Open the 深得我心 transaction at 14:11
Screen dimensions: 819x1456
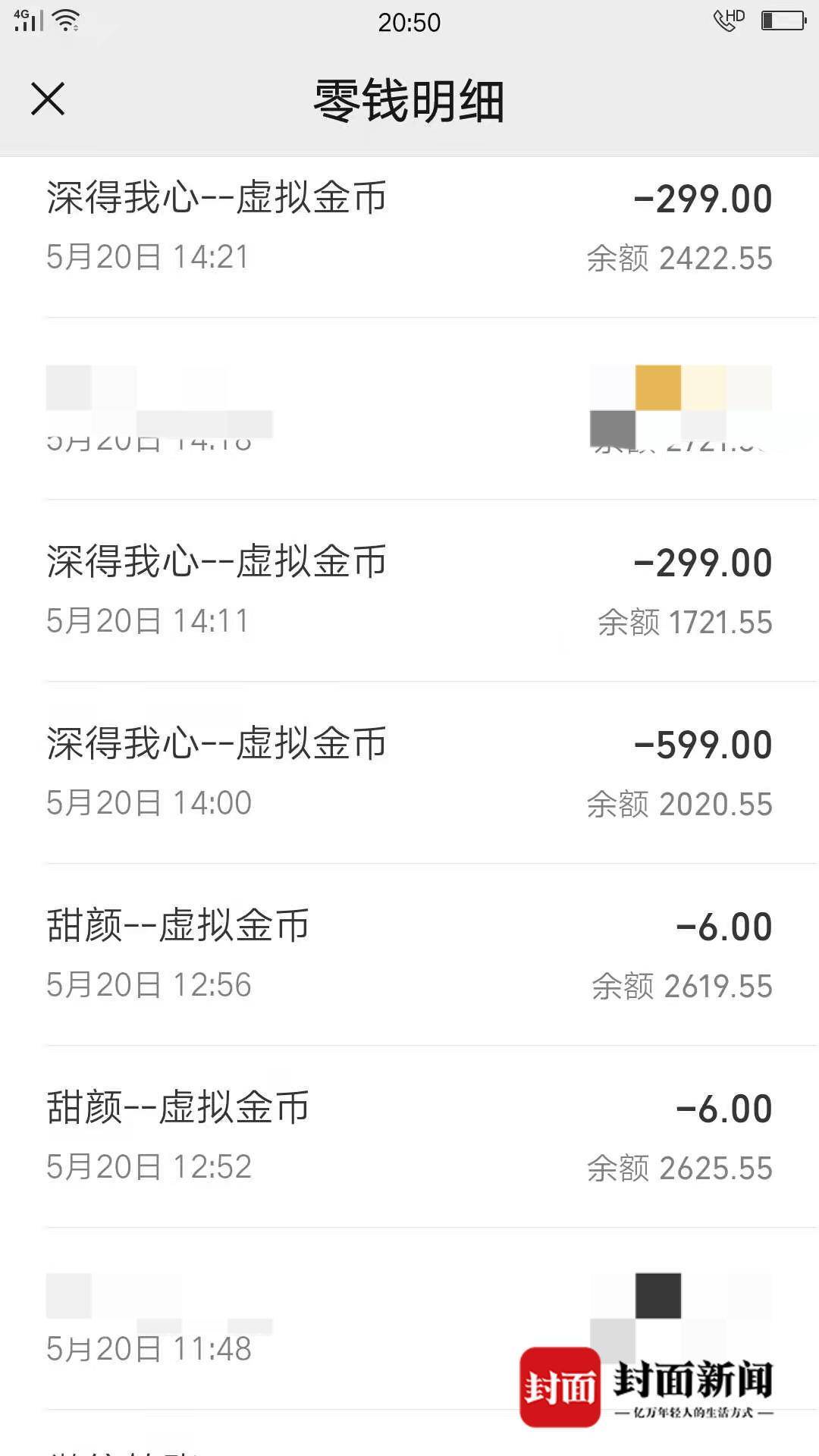[x=409, y=591]
